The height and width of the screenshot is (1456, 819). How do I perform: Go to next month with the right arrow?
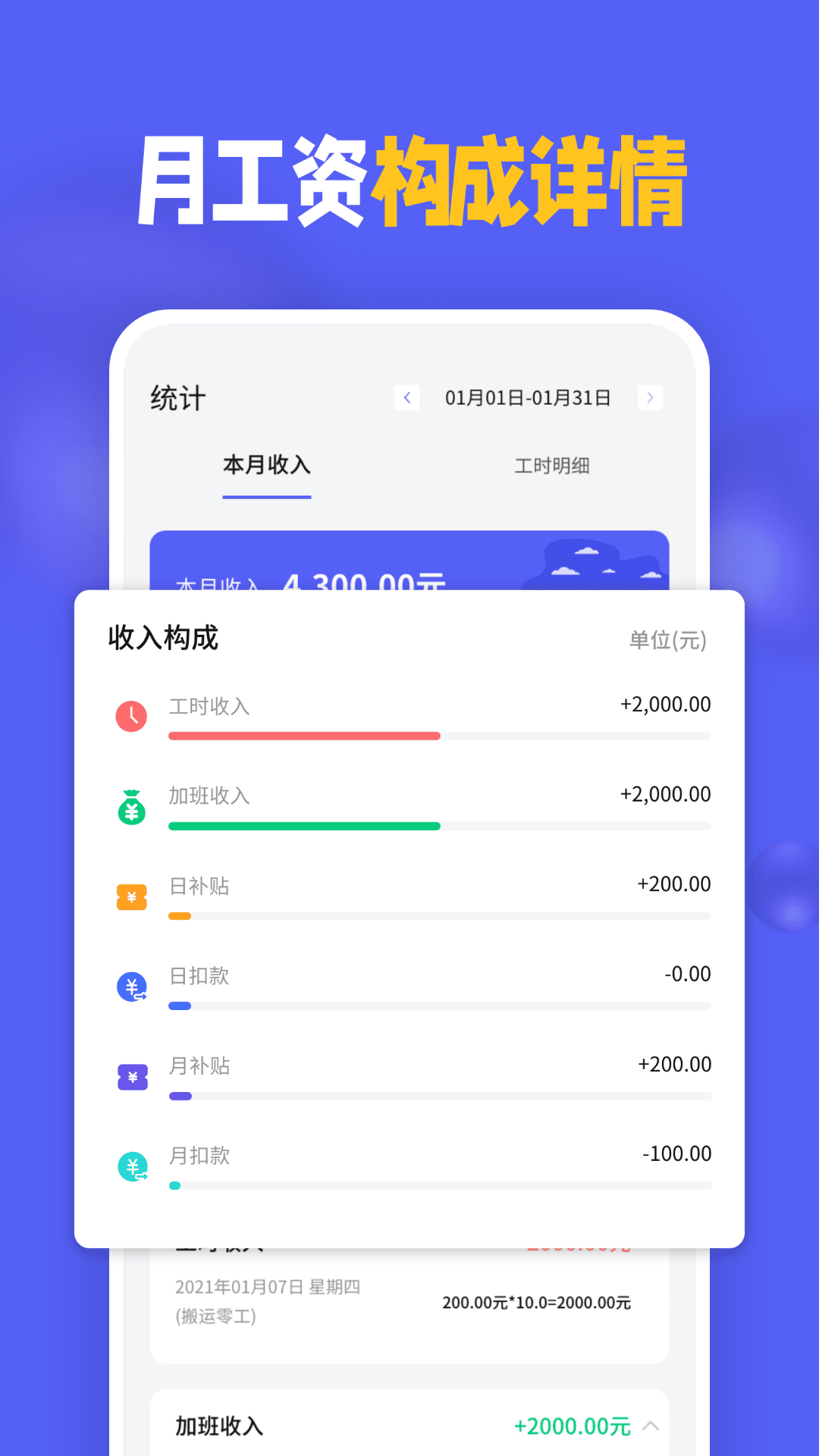(x=651, y=397)
